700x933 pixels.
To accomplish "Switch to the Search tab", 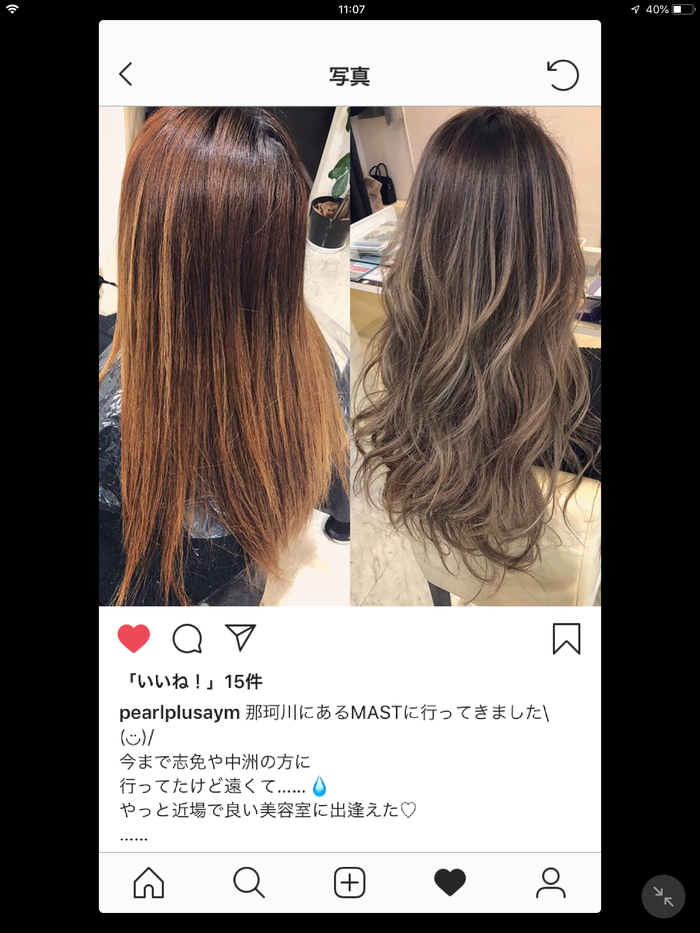I will [x=249, y=882].
